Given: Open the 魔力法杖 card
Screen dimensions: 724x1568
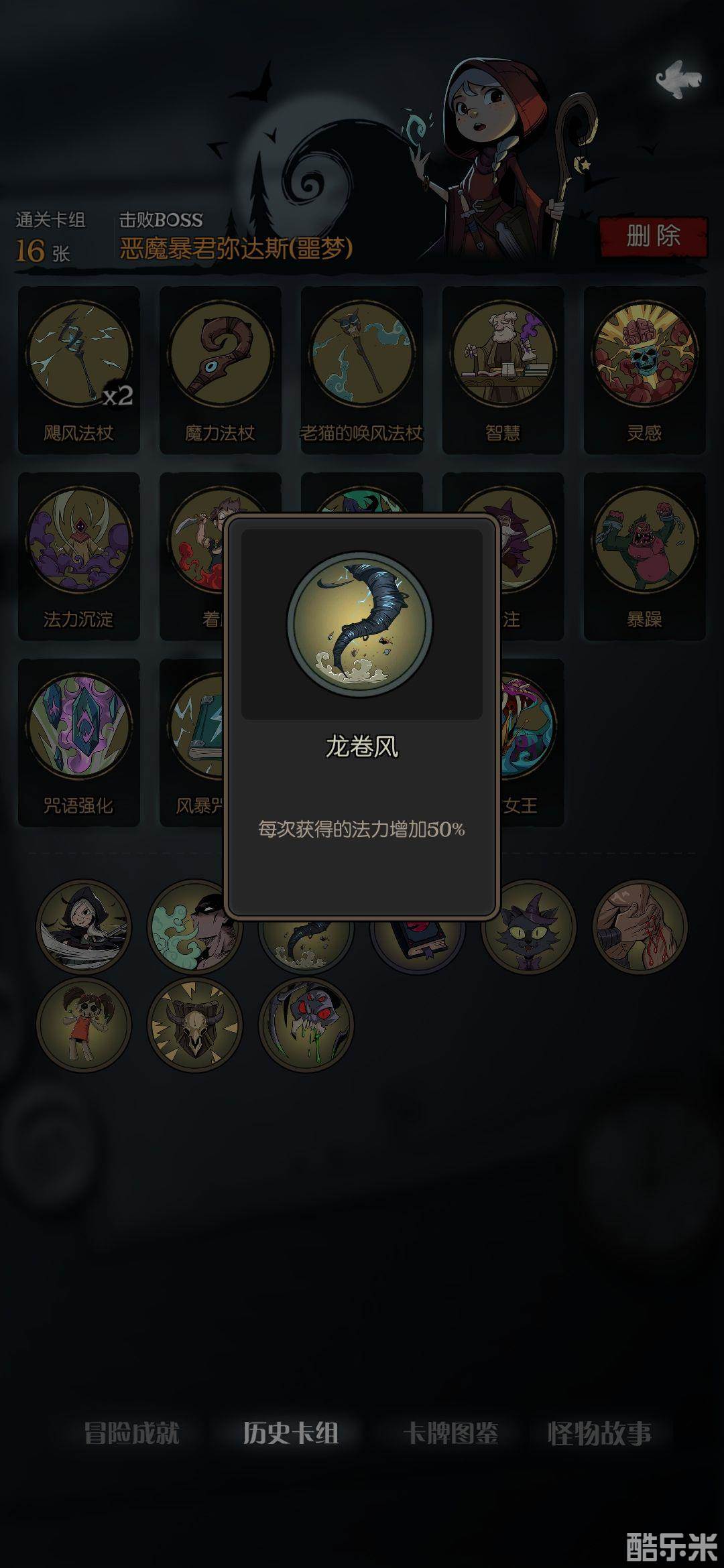Looking at the screenshot, I should point(221,370).
